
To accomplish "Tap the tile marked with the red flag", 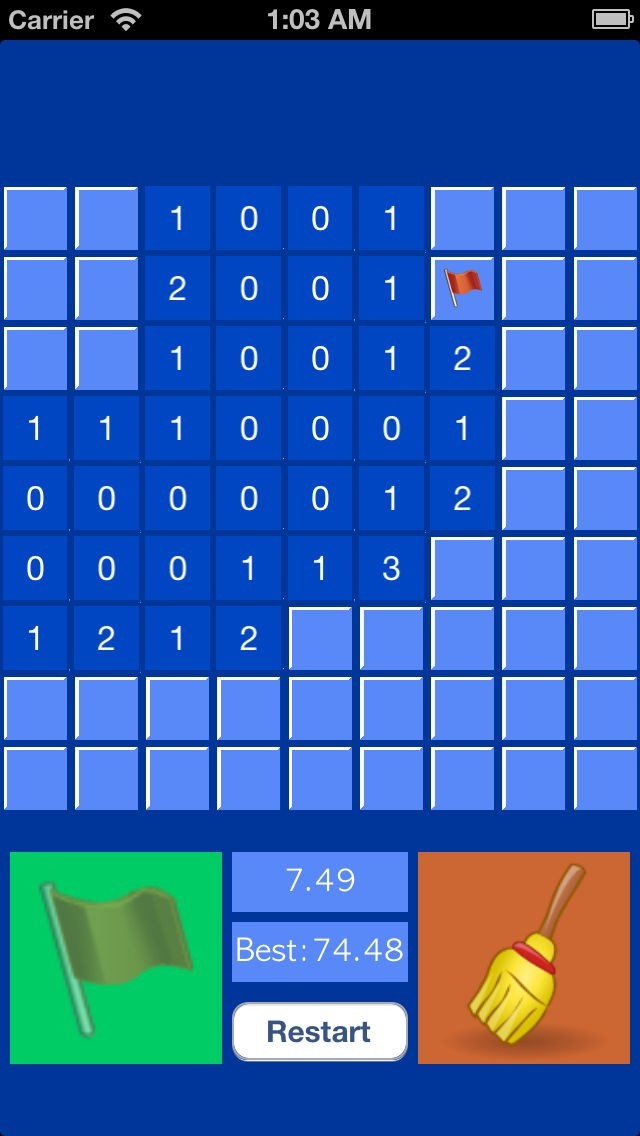I will click(462, 288).
